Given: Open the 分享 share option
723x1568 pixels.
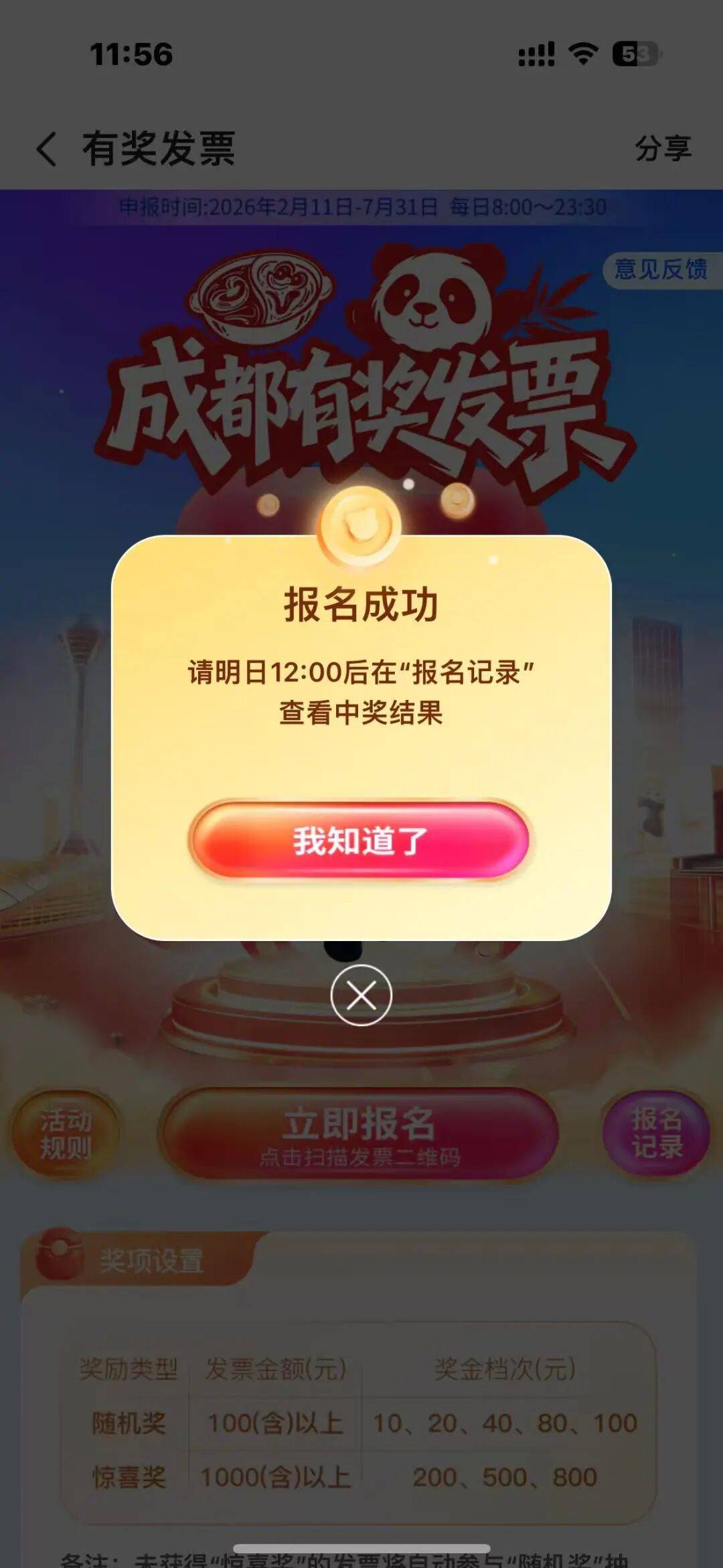Looking at the screenshot, I should tap(662, 148).
